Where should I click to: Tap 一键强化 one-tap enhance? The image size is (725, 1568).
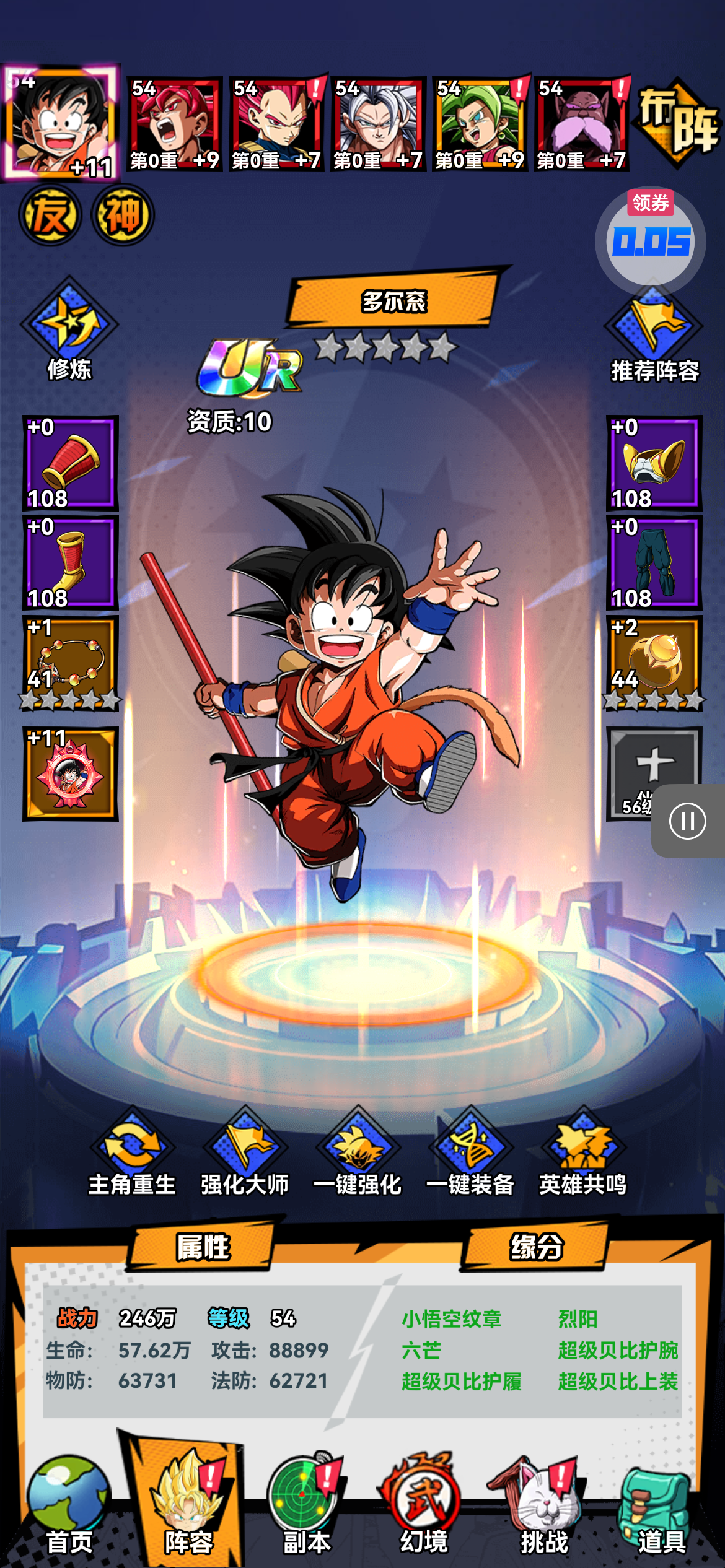[358, 1153]
